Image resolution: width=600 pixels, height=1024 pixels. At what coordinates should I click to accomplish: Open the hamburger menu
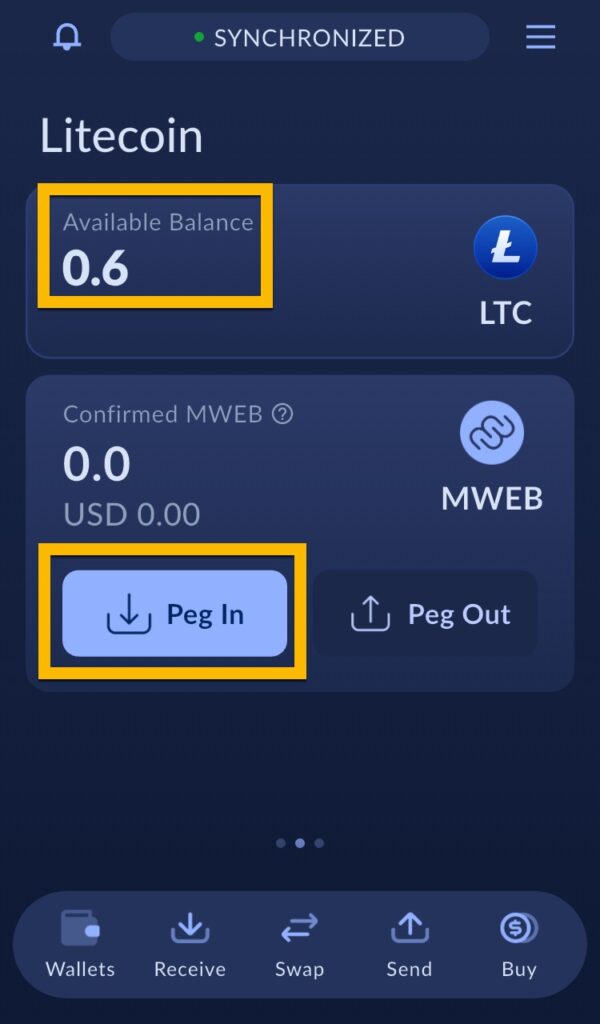[x=540, y=38]
